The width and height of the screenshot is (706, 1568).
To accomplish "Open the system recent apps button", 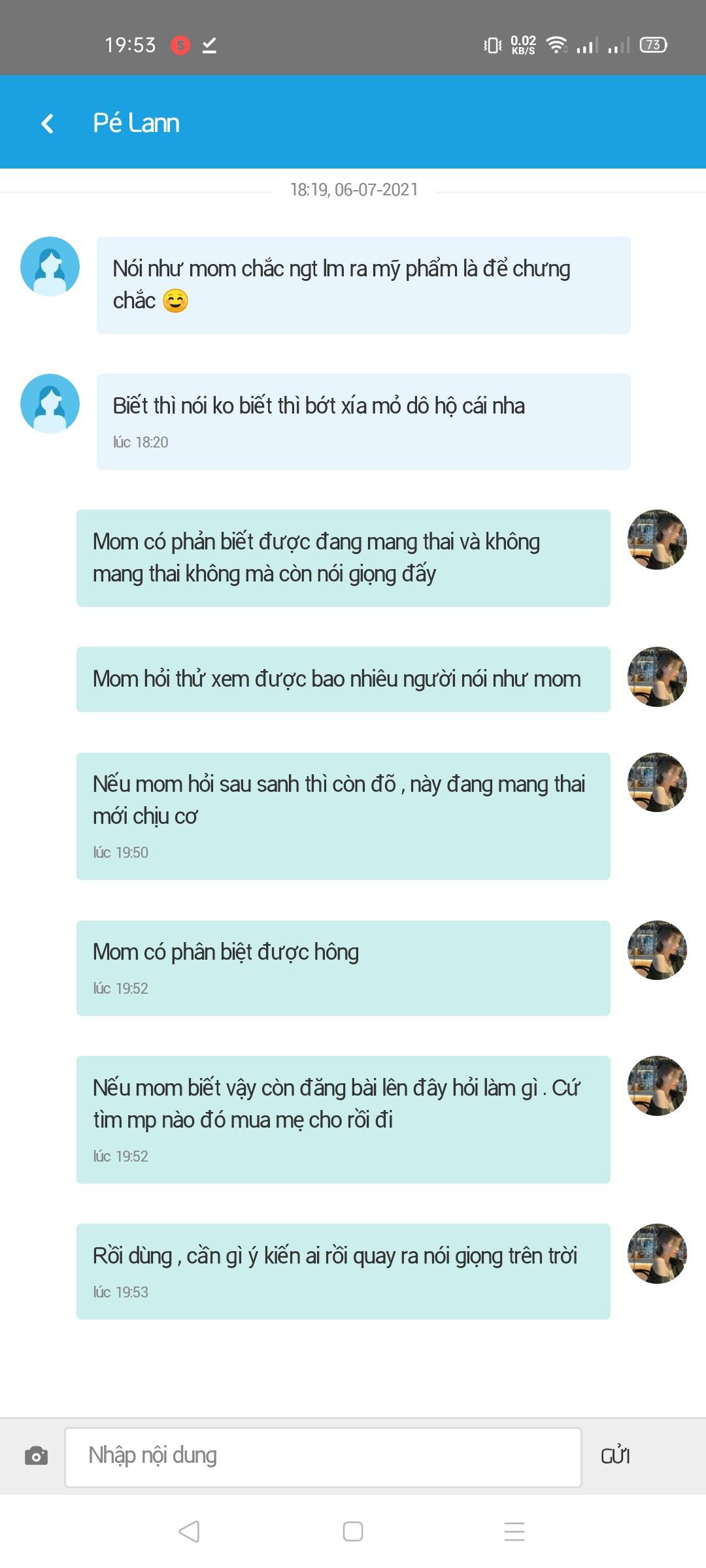I will coord(514,1531).
